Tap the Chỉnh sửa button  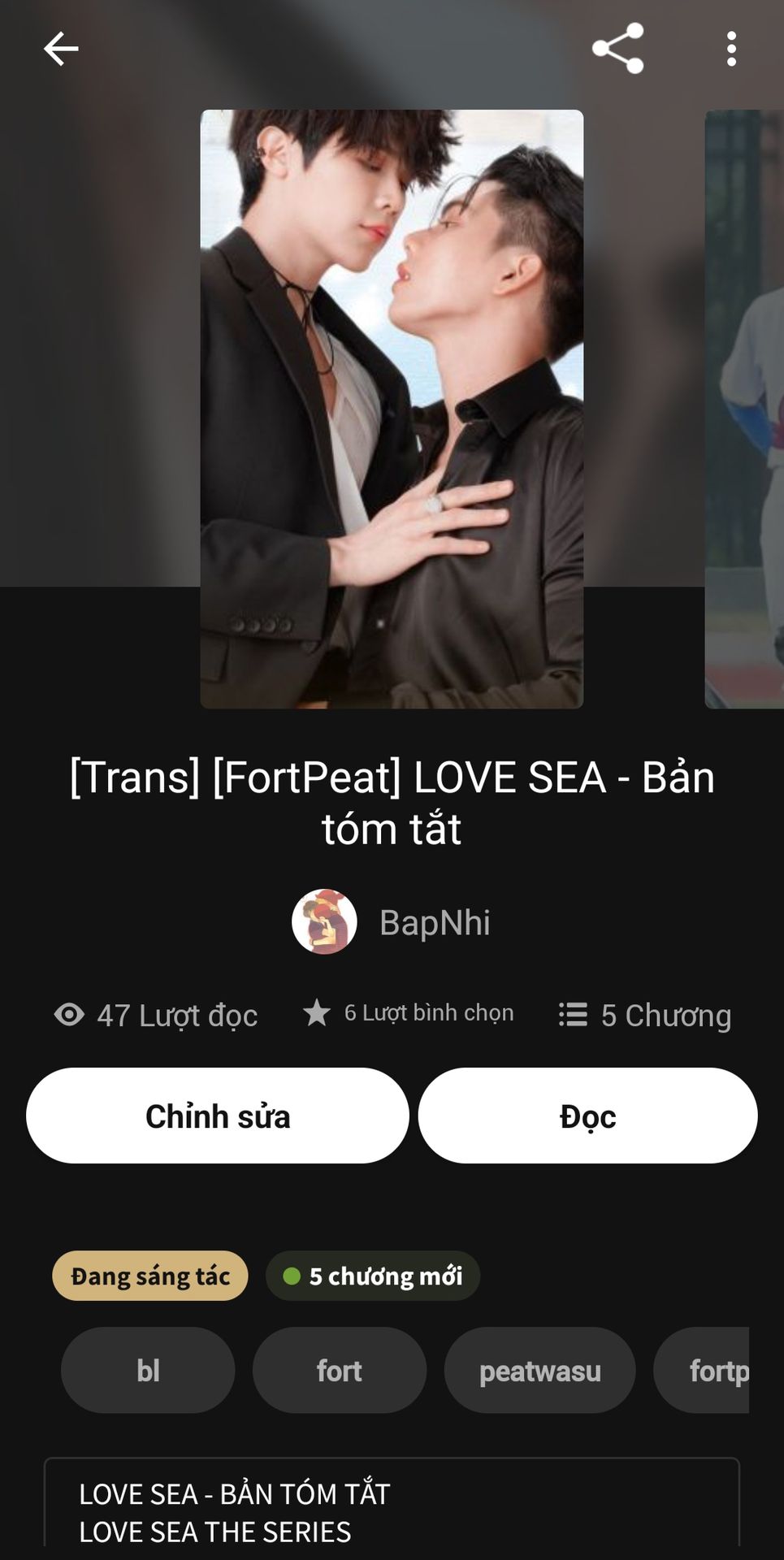point(218,1116)
